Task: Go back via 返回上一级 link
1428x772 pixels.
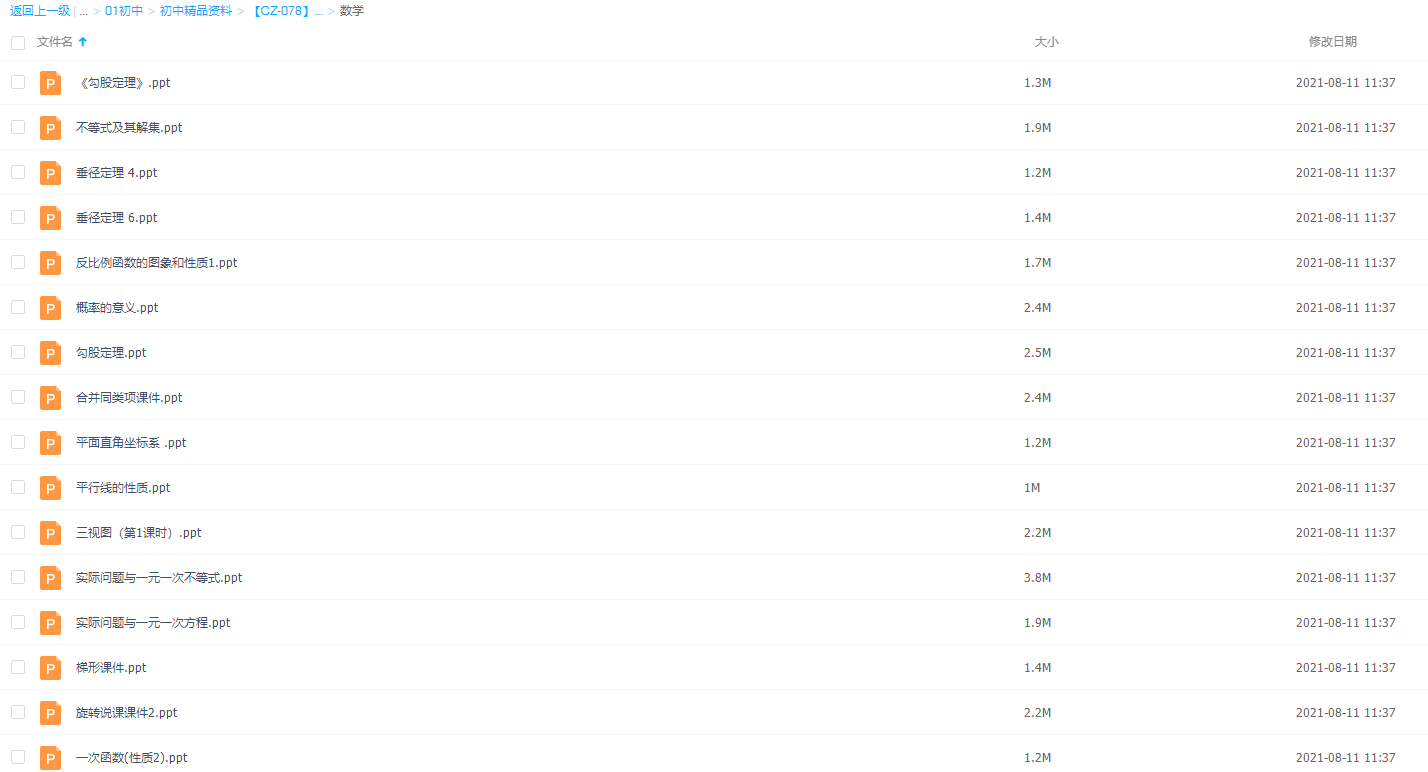Action: tap(39, 11)
